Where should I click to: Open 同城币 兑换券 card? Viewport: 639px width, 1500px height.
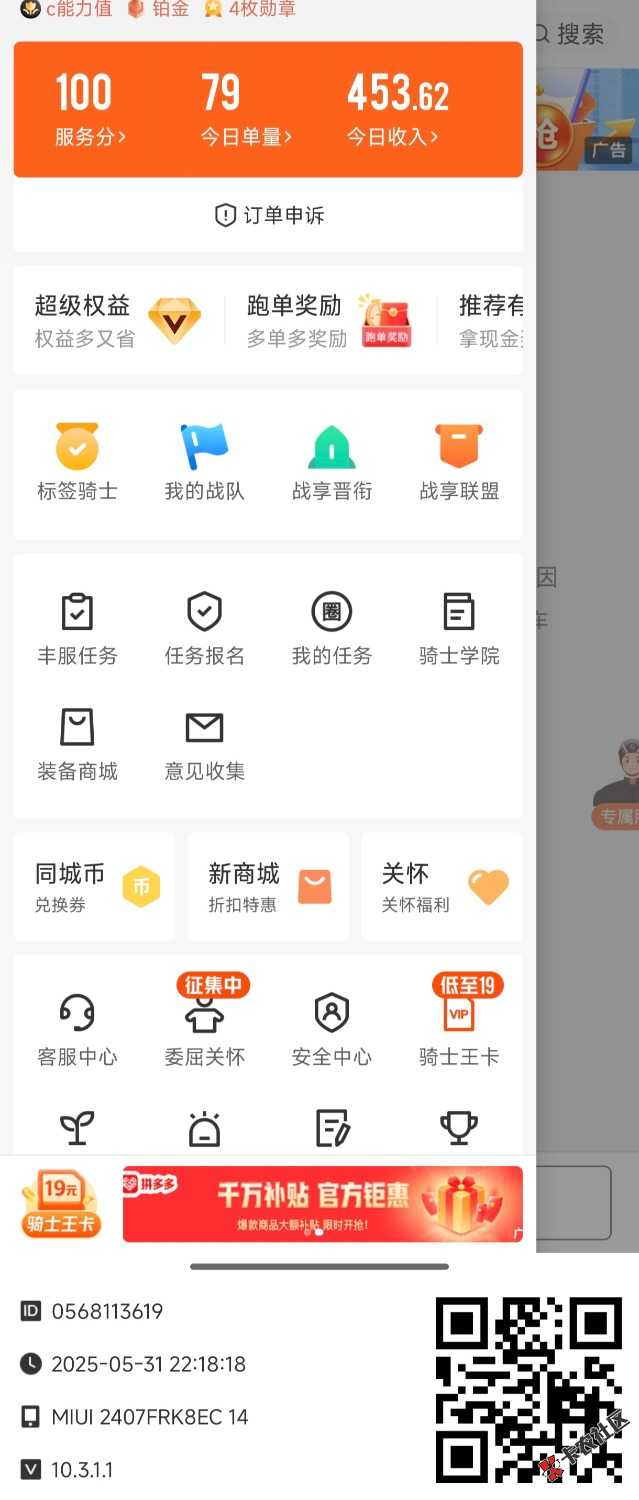[x=95, y=887]
